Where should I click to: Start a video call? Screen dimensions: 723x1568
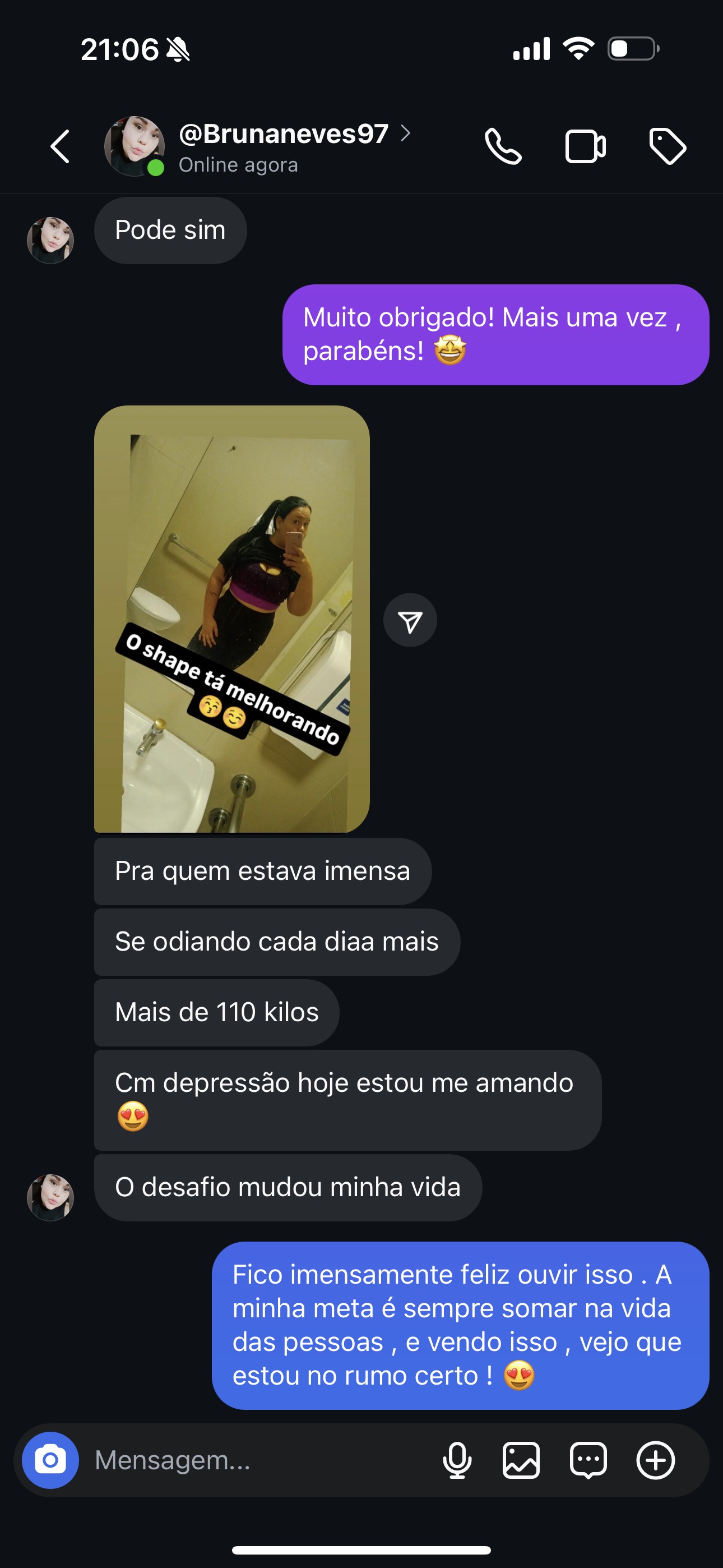585,146
